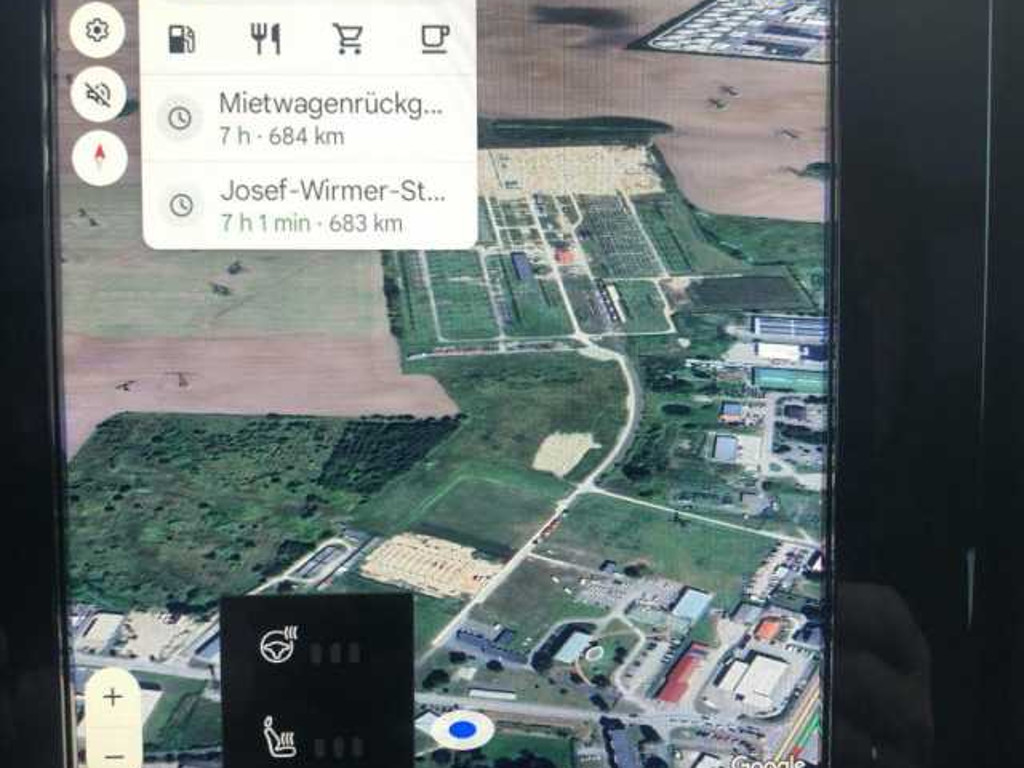Viewport: 1024px width, 768px height.
Task: Zoom out on the map
Action: pyautogui.click(x=113, y=755)
